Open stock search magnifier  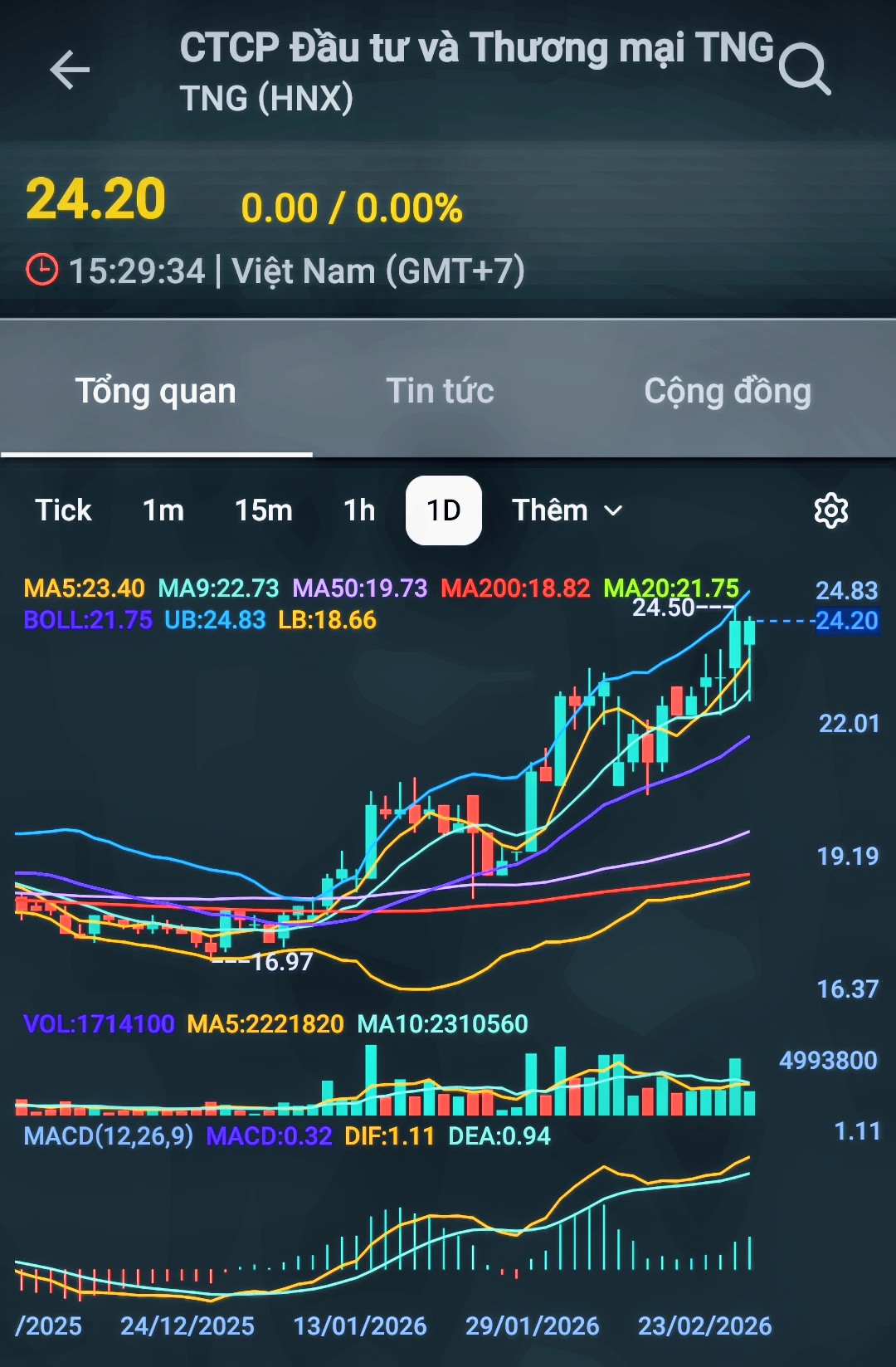804,70
